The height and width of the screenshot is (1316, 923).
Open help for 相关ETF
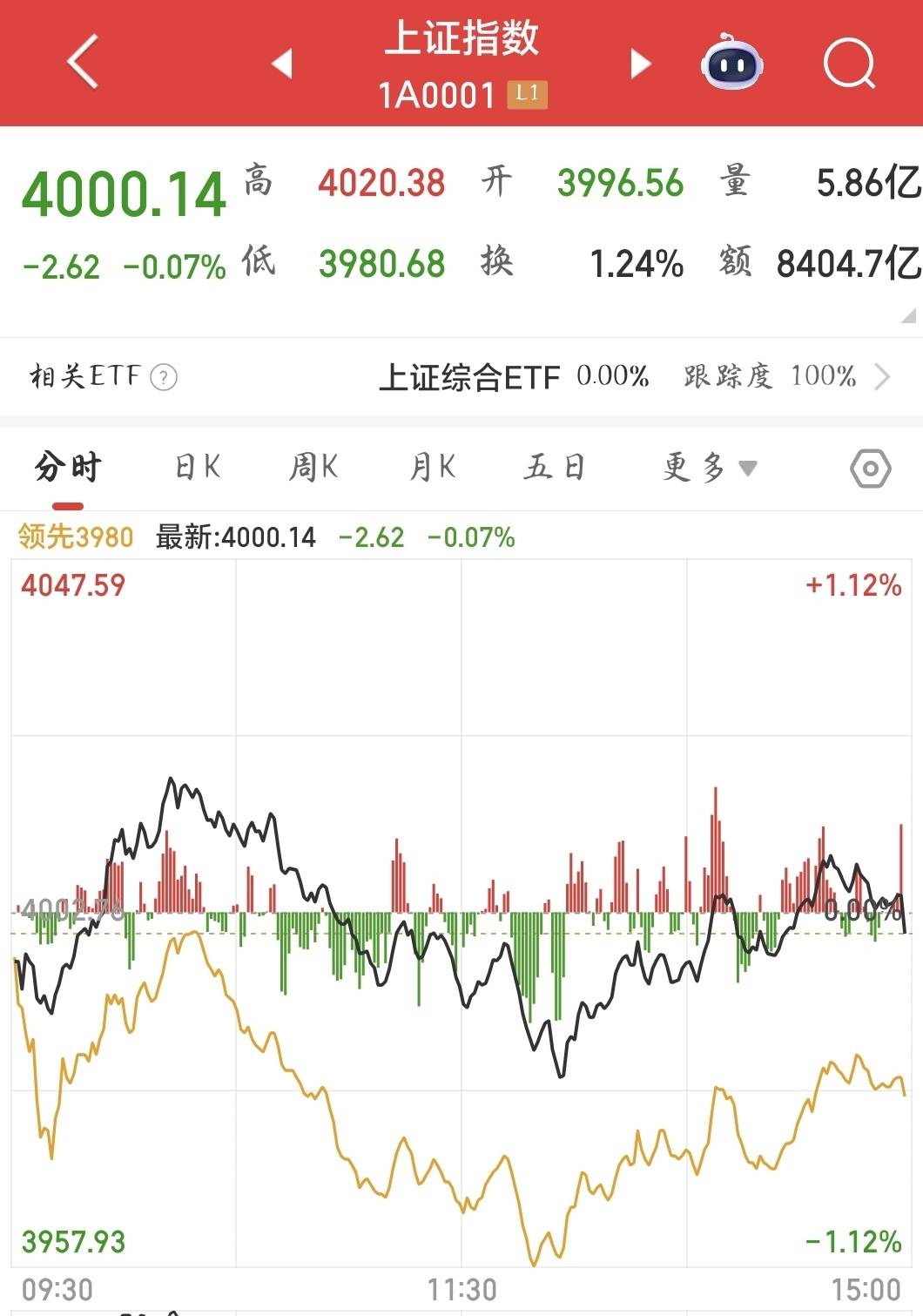(164, 377)
